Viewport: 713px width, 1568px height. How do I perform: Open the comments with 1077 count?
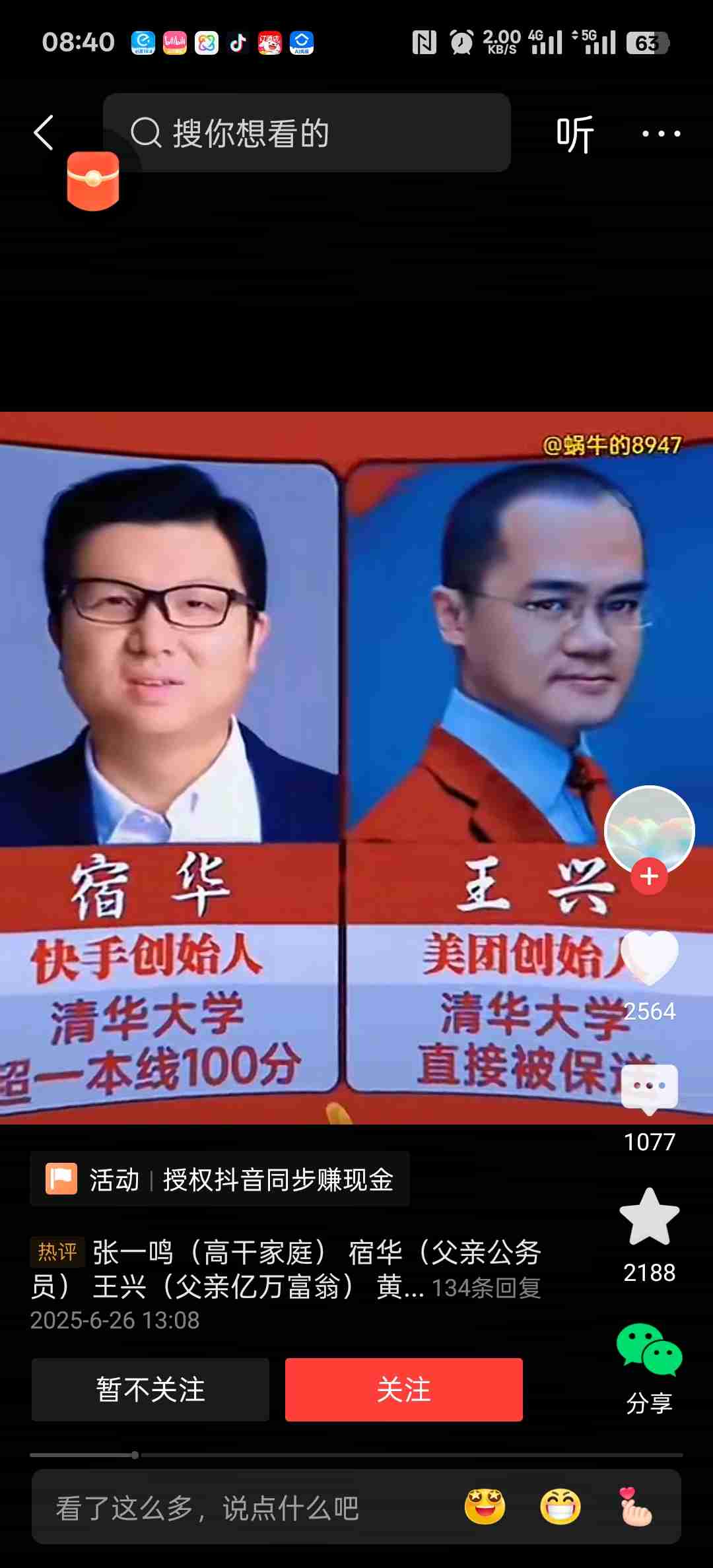[650, 1089]
